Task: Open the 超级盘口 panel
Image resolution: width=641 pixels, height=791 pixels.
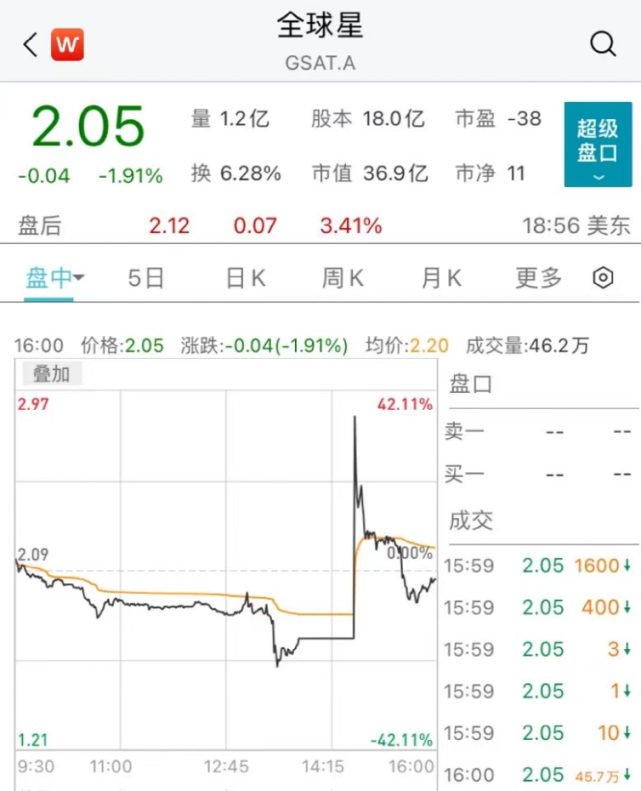Action: pyautogui.click(x=598, y=144)
